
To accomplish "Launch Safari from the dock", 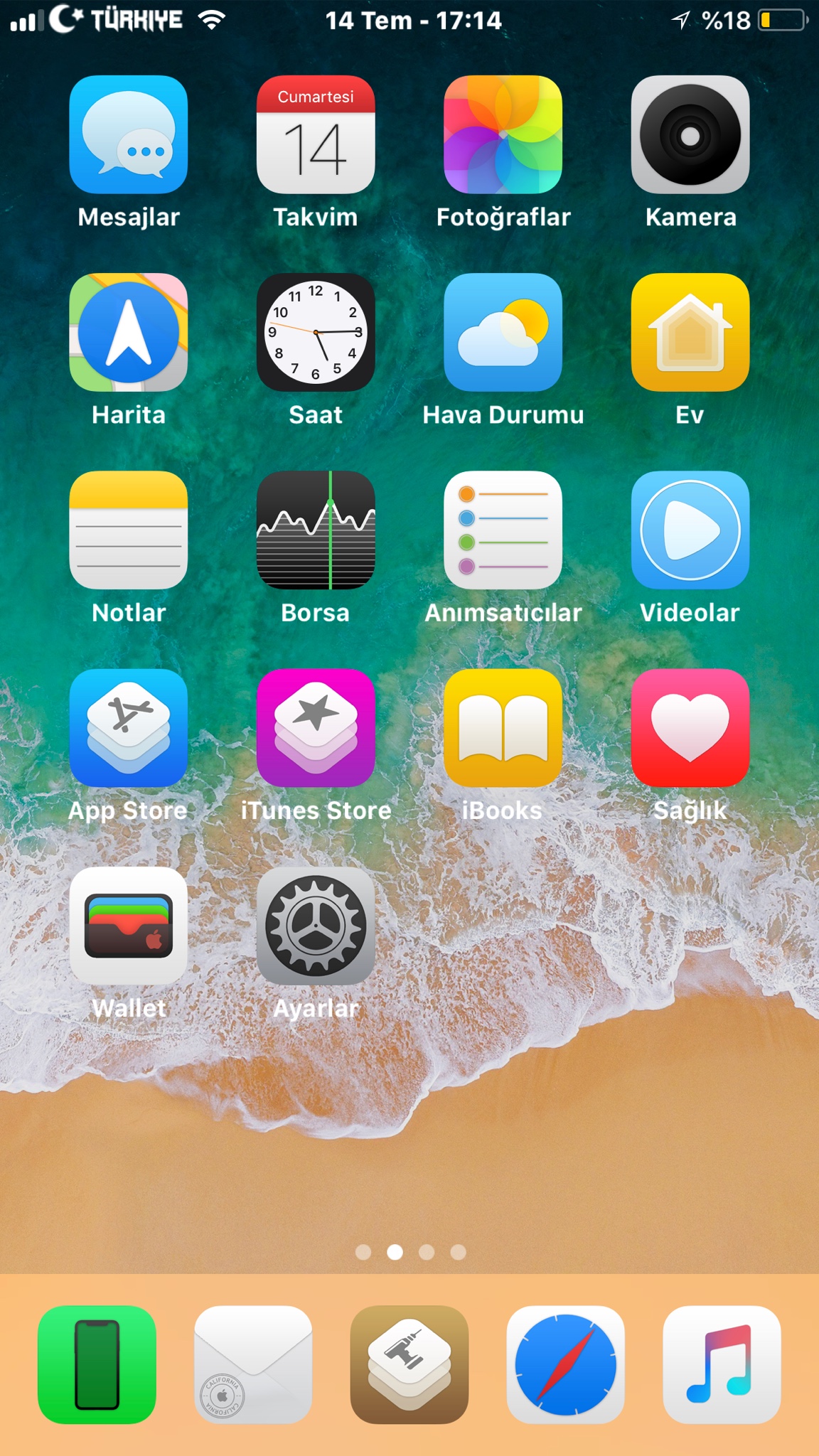I will tap(565, 1364).
